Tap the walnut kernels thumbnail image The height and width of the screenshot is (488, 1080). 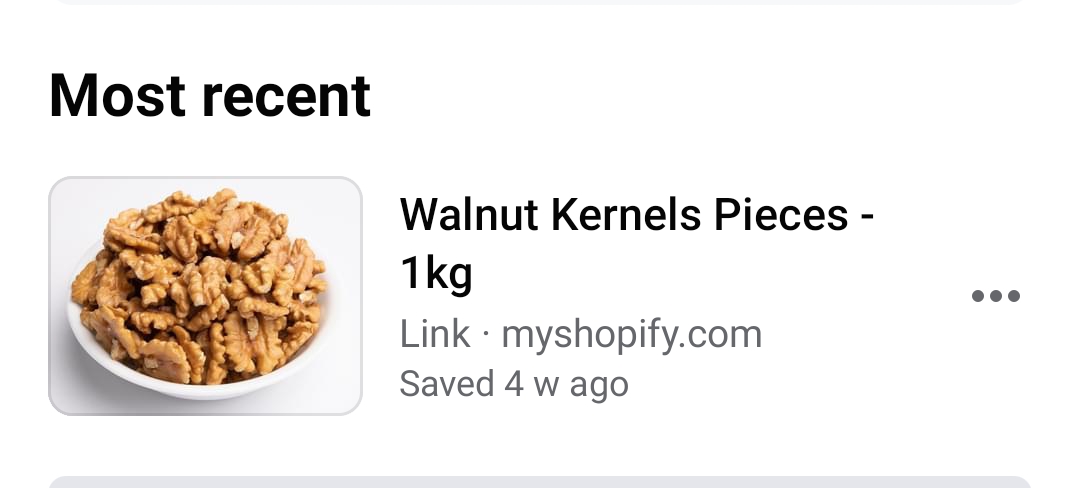pos(205,296)
